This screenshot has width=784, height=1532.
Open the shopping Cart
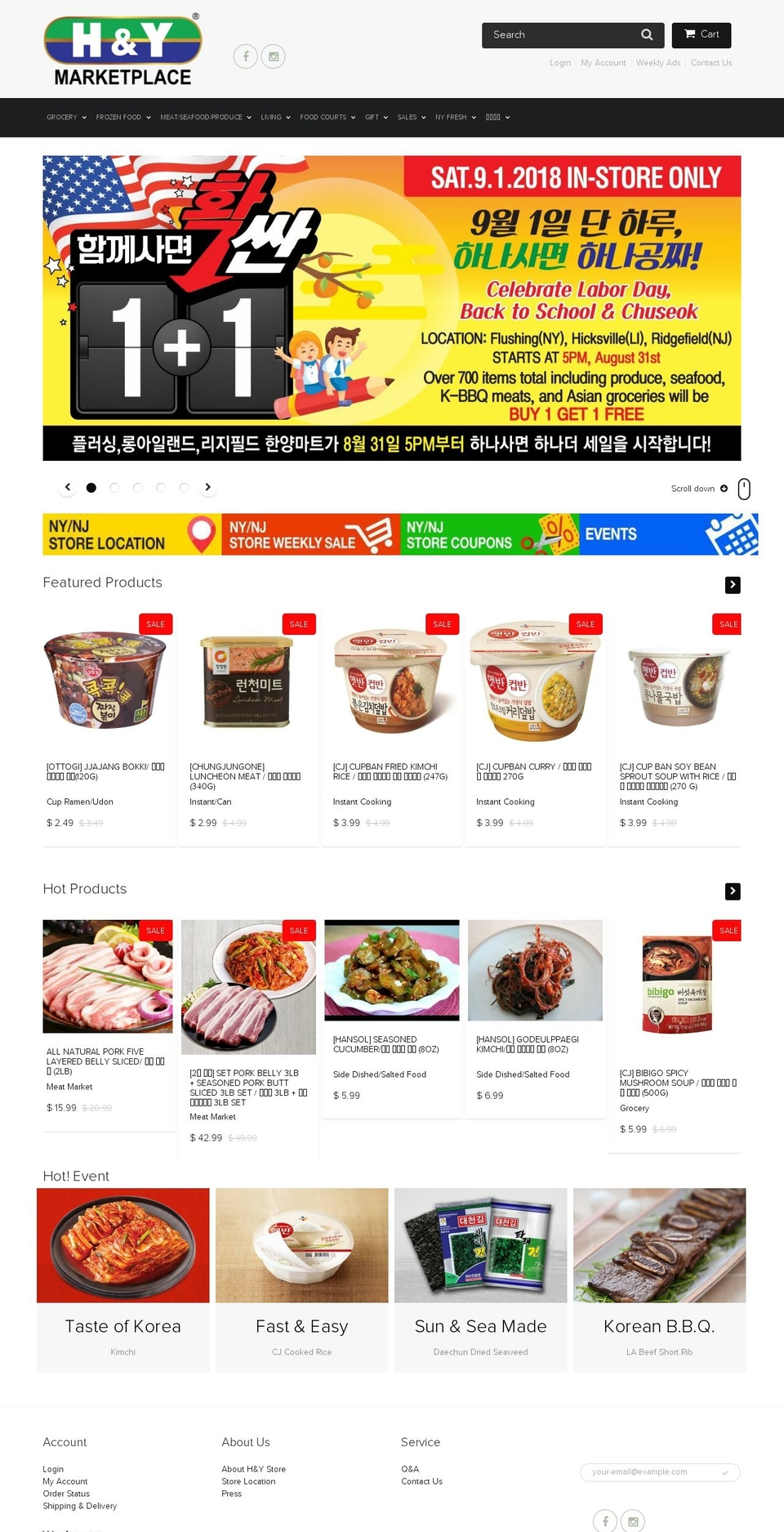click(701, 35)
